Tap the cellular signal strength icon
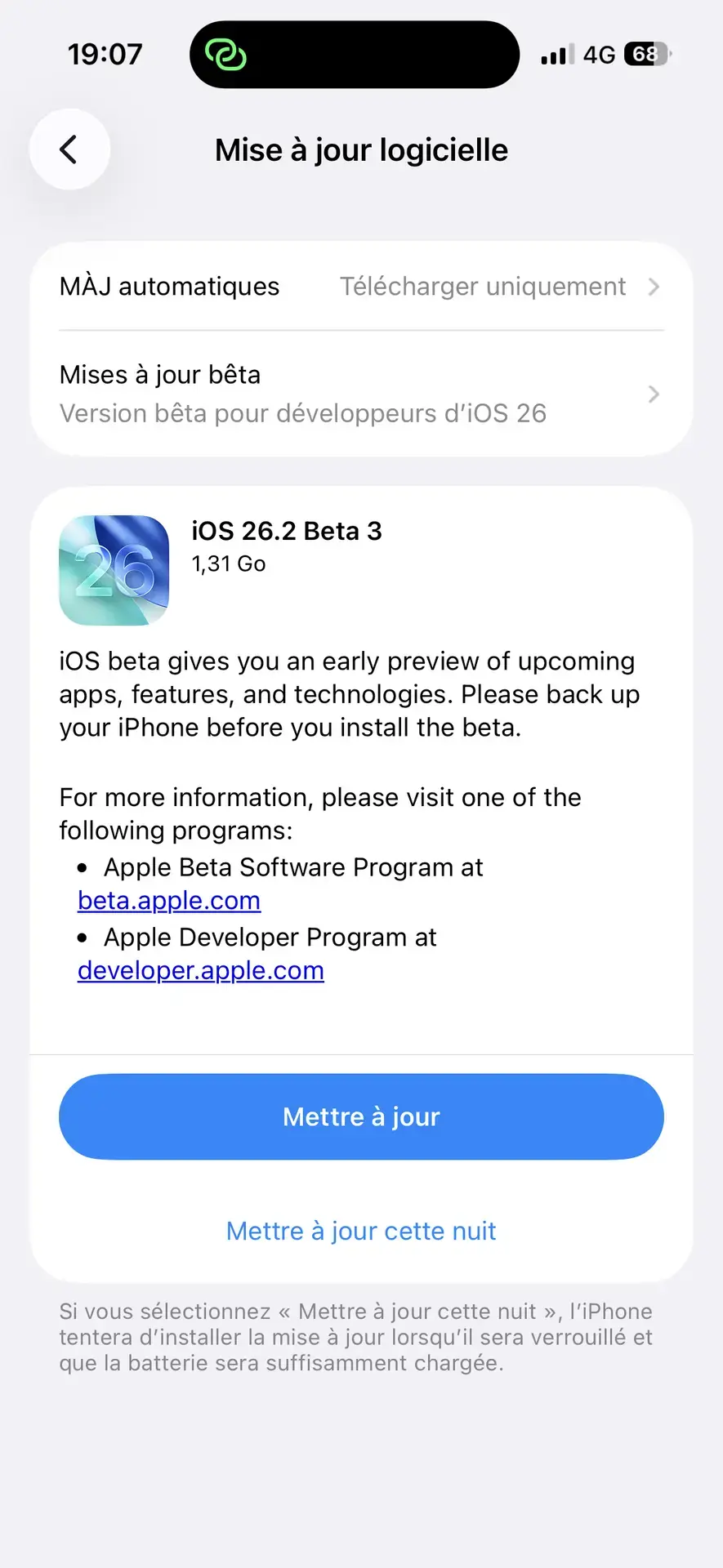Screen dimensions: 723x1568 pos(556,54)
